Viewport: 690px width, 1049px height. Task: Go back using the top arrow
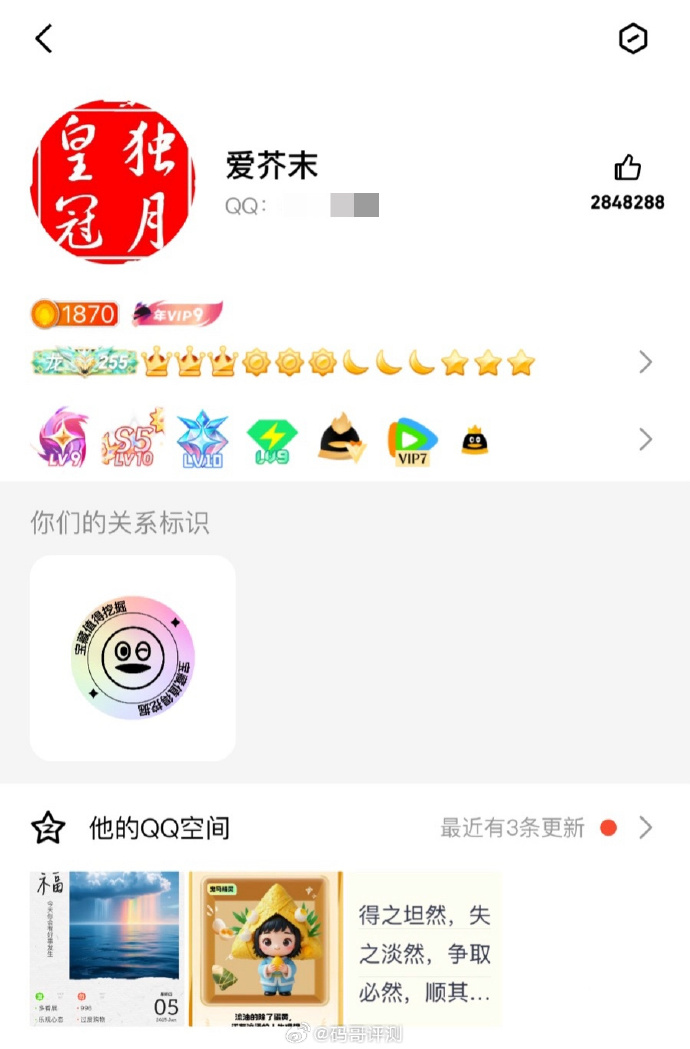coord(43,39)
